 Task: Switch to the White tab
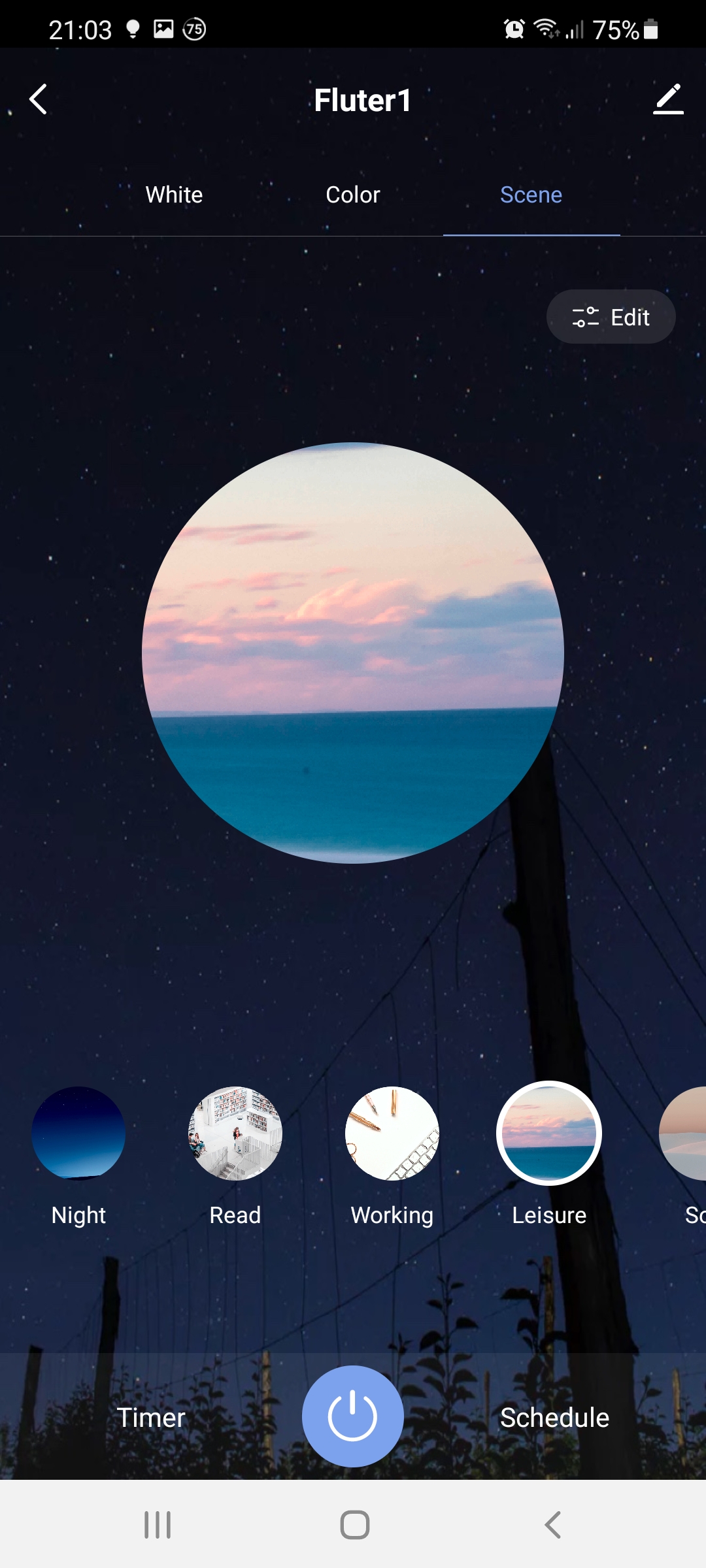[174, 195]
